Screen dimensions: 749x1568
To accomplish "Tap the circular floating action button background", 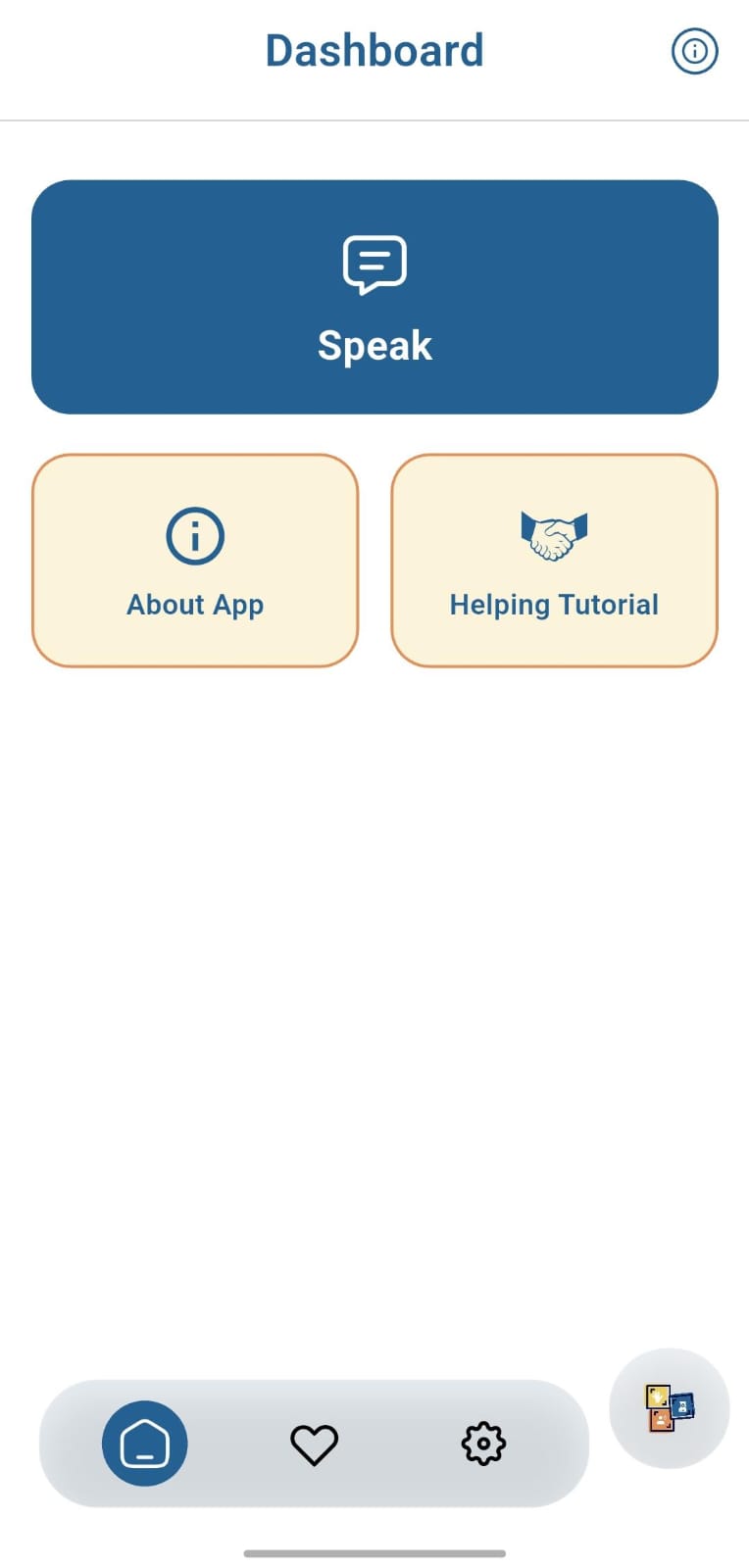I will point(668,1408).
